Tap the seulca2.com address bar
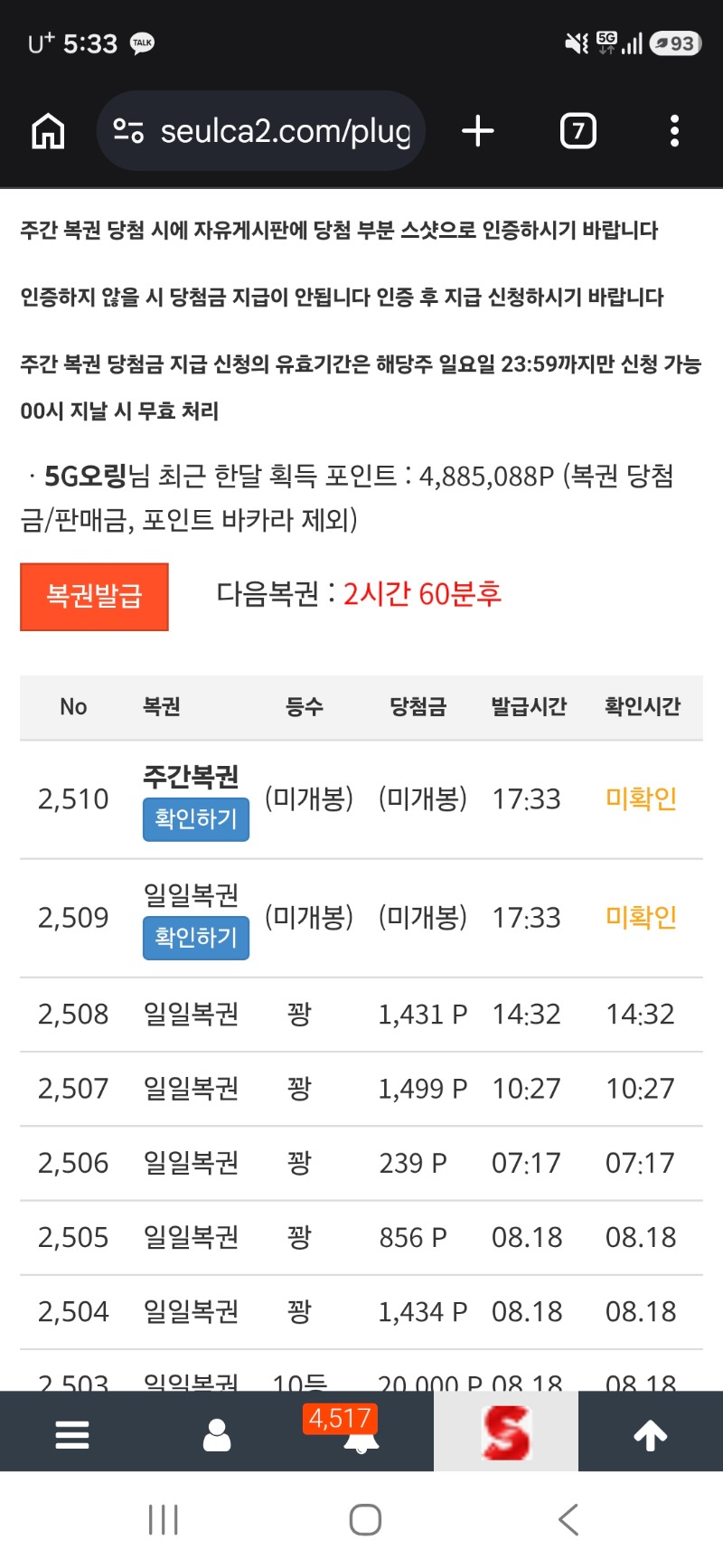Screen dimensions: 723x1568 coord(261,131)
